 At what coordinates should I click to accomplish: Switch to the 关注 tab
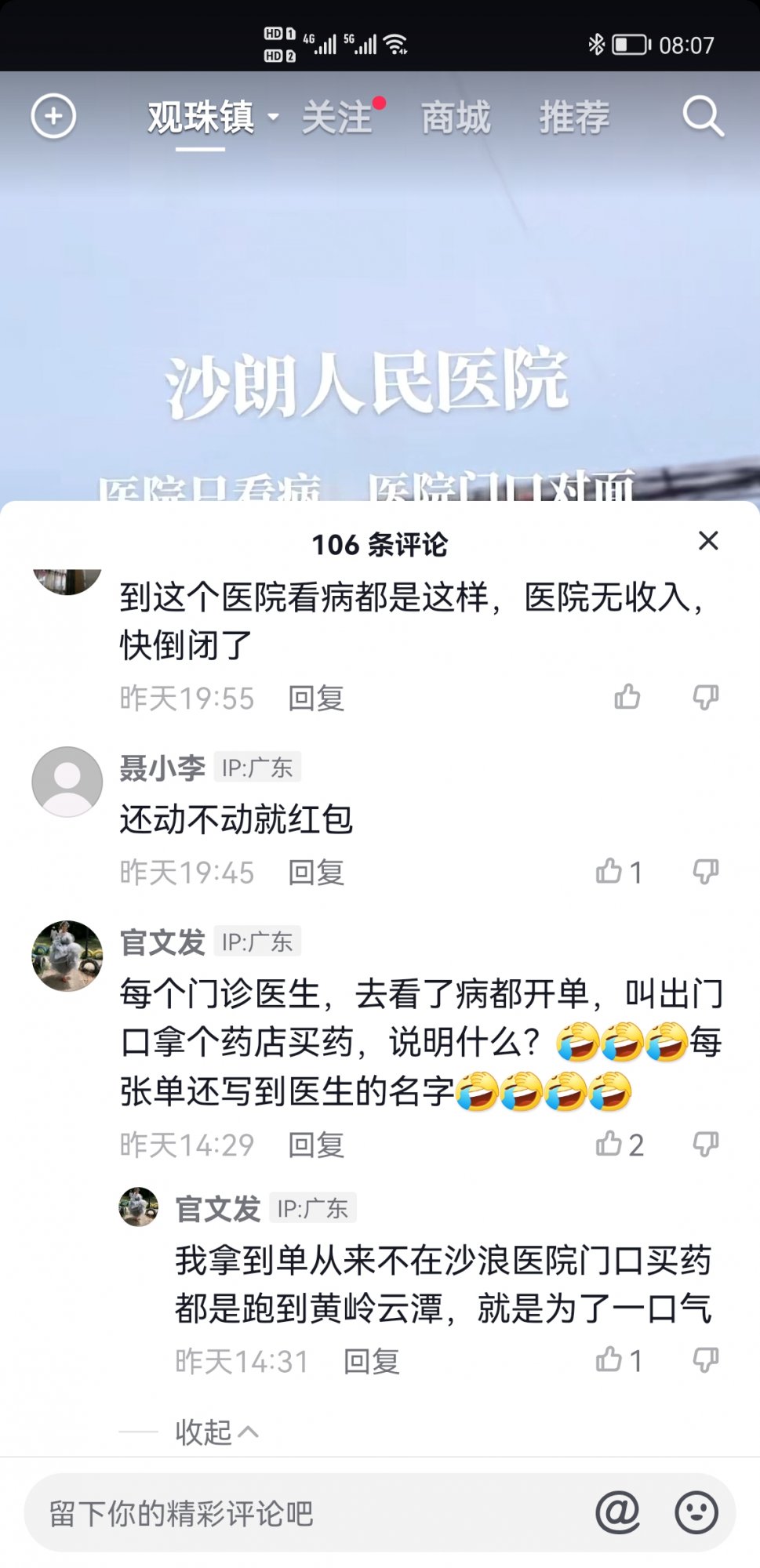tap(337, 118)
